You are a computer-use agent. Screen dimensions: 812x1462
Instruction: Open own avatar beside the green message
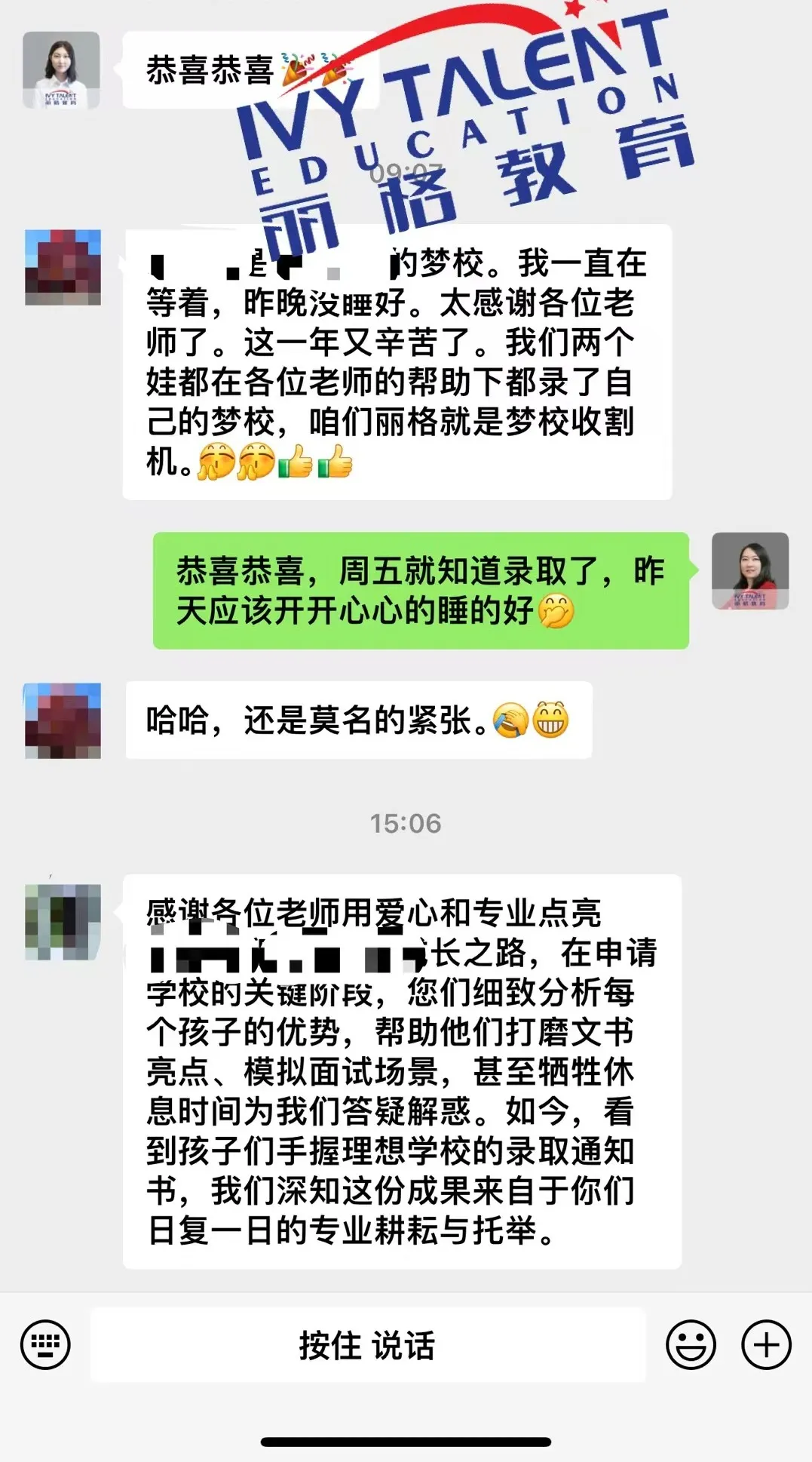pyautogui.click(x=749, y=571)
